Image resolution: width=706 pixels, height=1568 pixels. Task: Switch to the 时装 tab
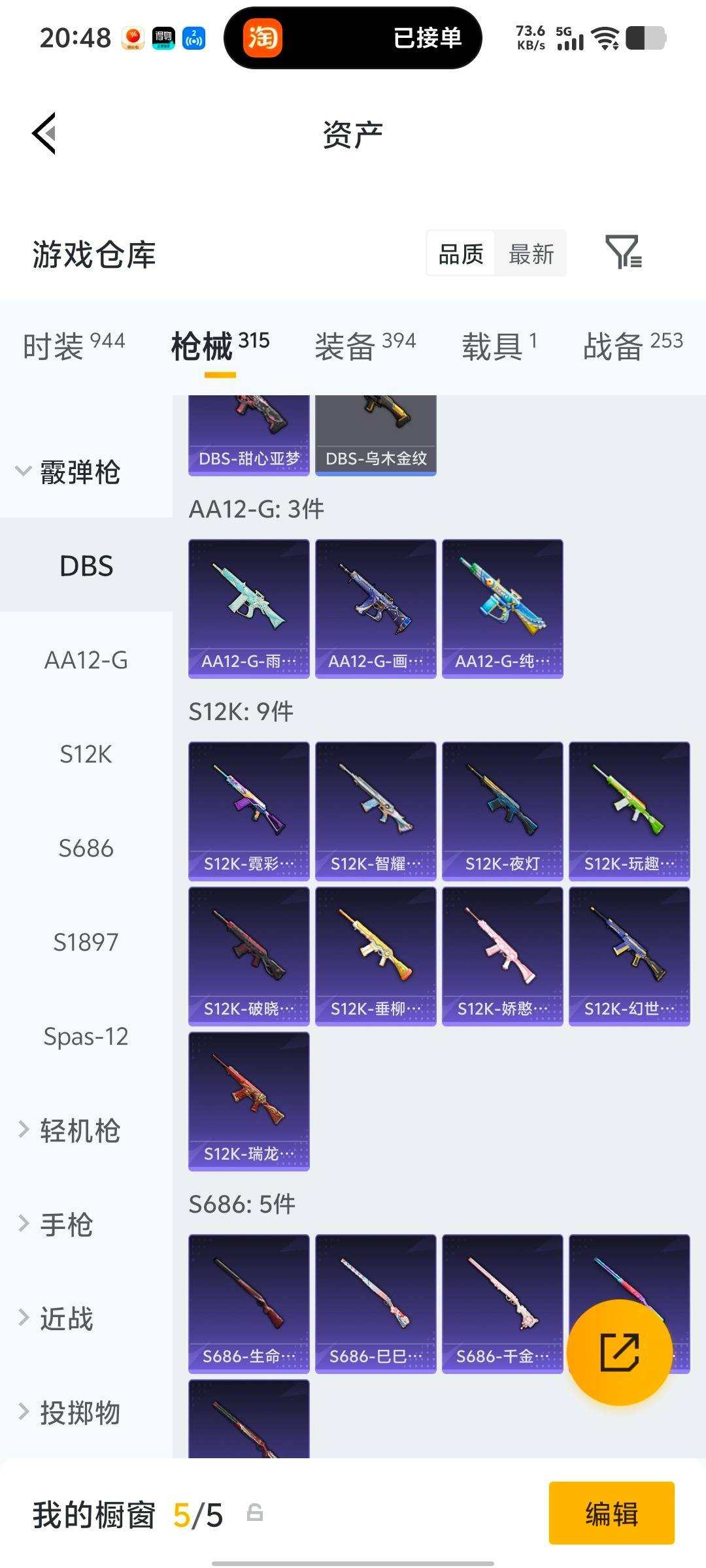[x=73, y=345]
